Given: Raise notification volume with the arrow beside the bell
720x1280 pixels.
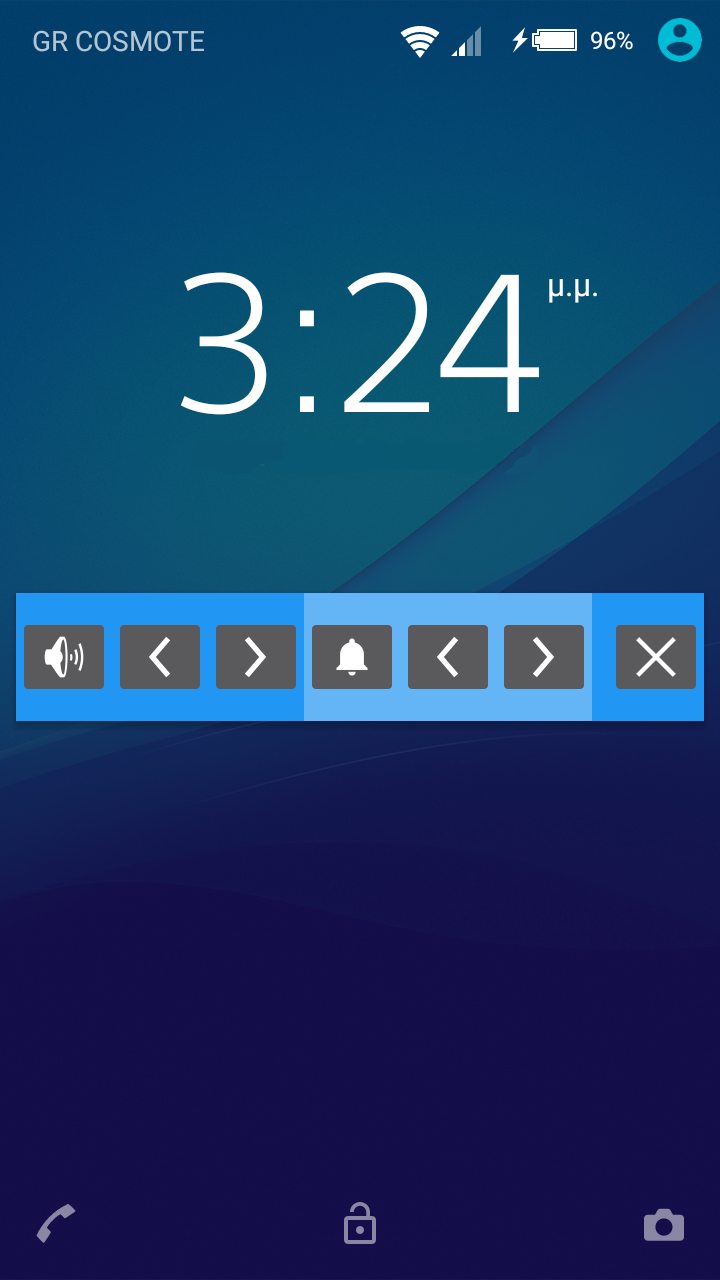Looking at the screenshot, I should pyautogui.click(x=544, y=657).
